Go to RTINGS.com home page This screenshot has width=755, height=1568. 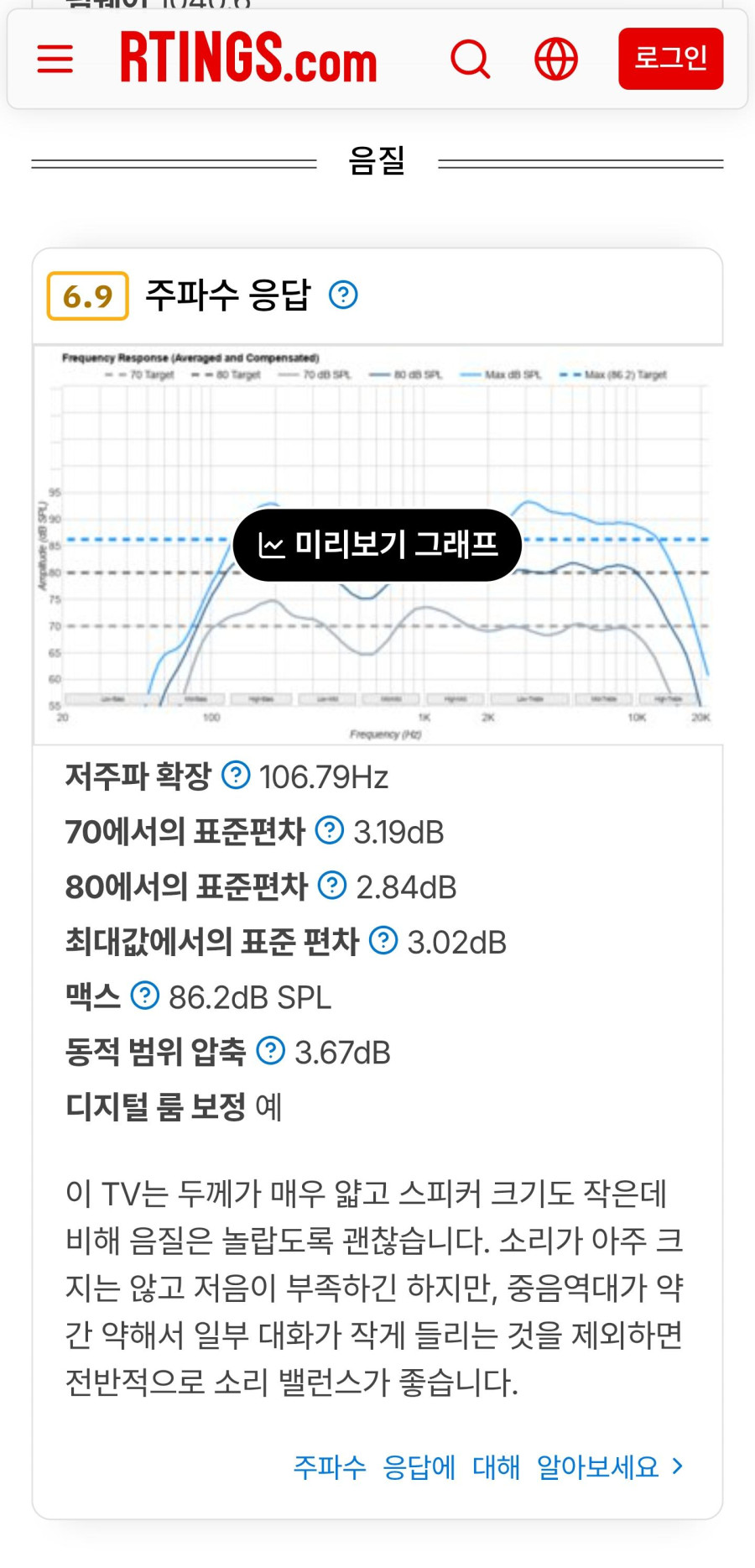tap(248, 58)
